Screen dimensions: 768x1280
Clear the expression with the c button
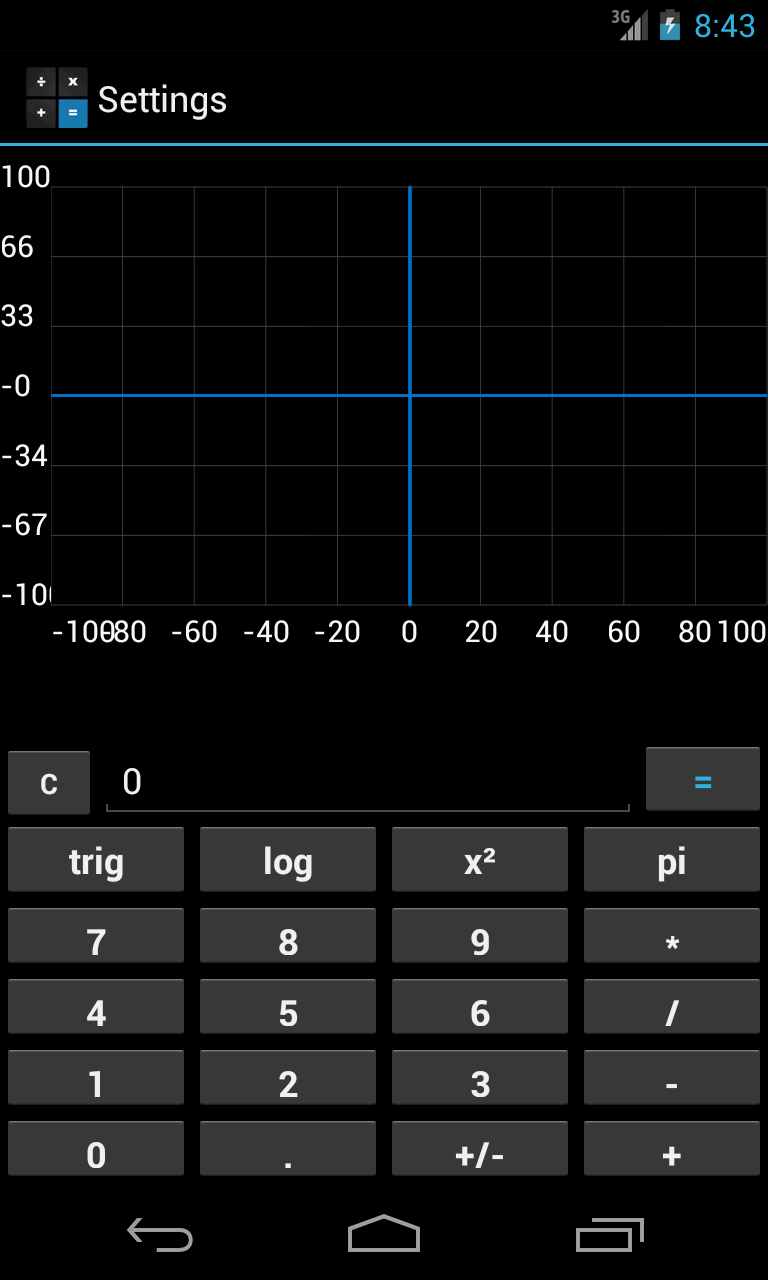(x=49, y=782)
